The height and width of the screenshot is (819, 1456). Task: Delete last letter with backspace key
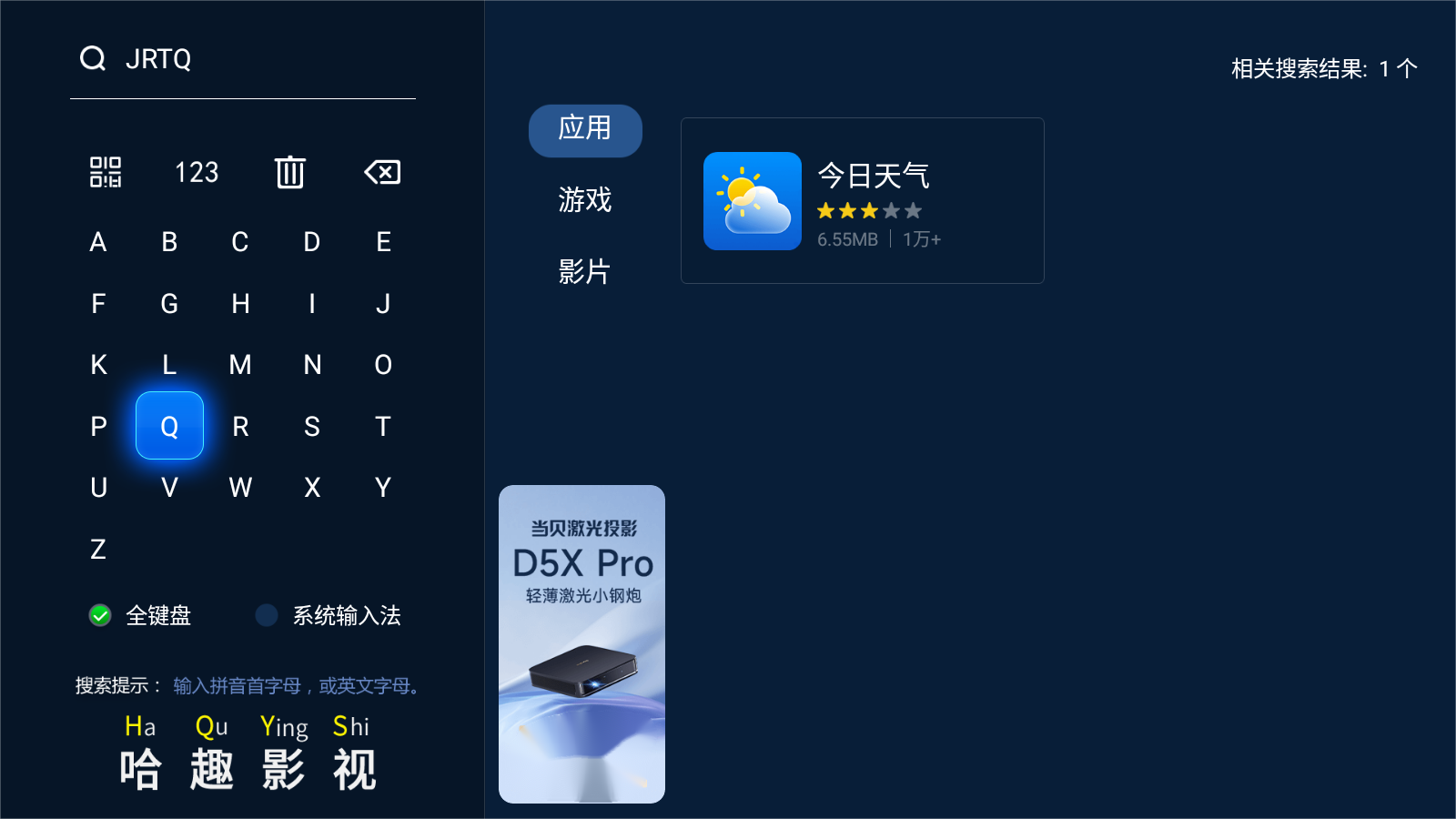[x=382, y=172]
